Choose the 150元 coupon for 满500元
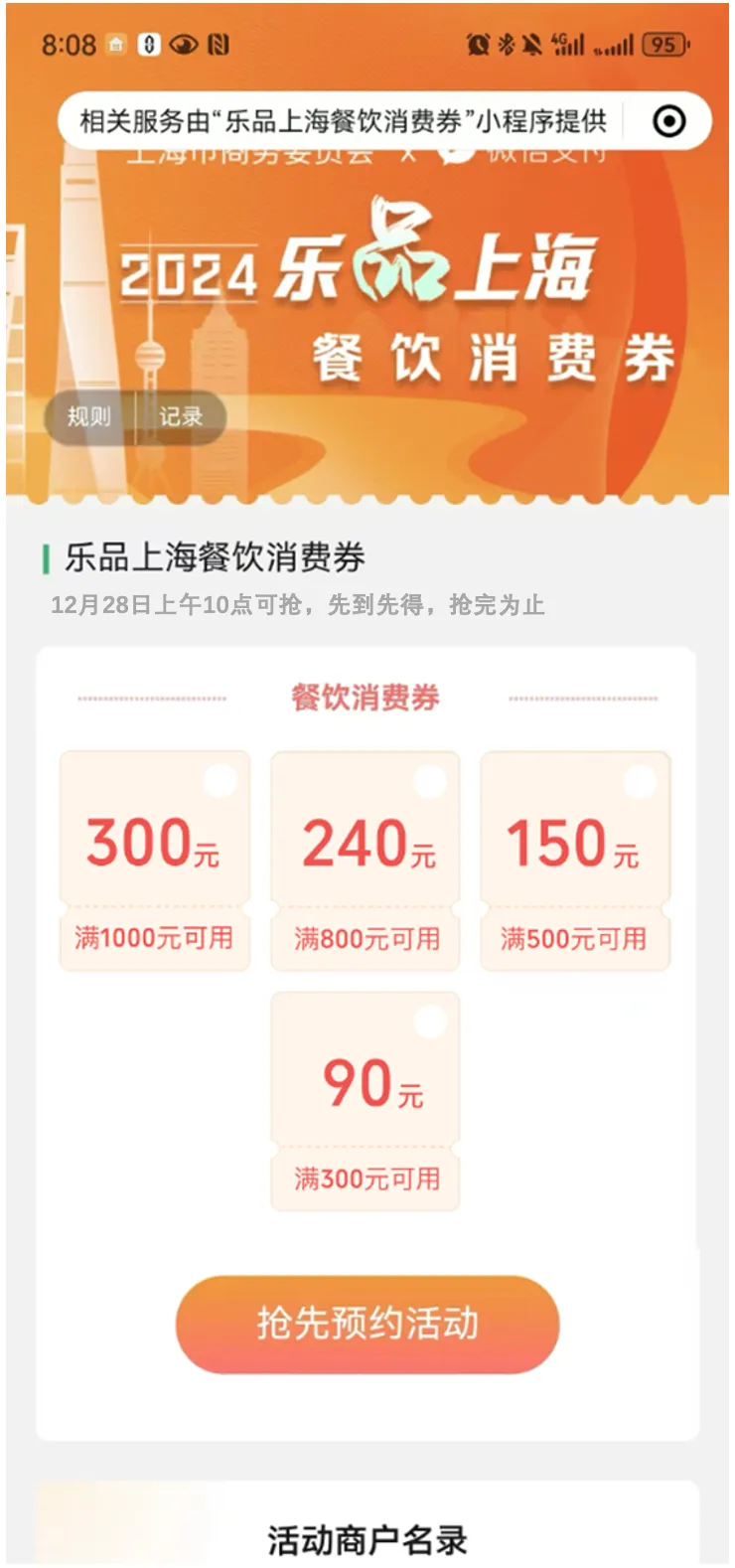Viewport: 735px width, 1568px height. pos(575,861)
